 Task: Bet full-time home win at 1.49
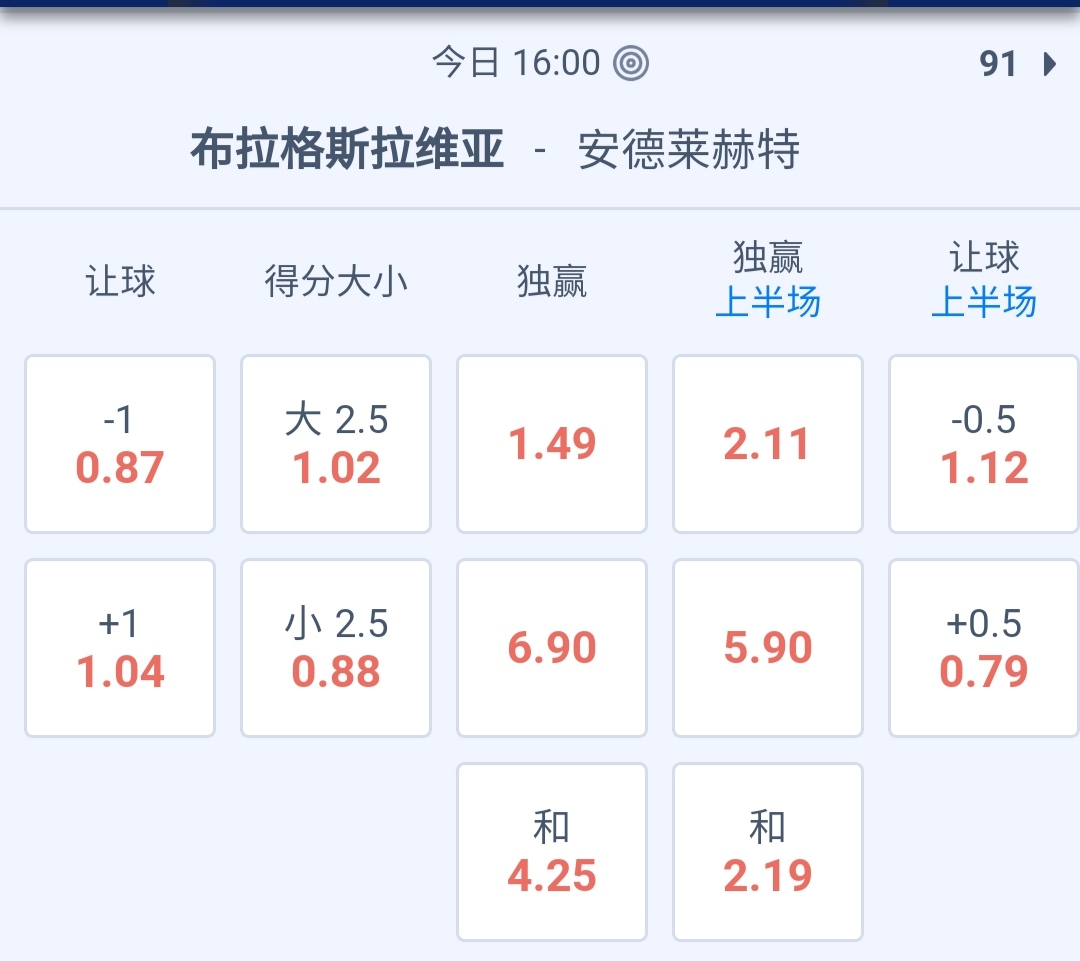tap(552, 444)
